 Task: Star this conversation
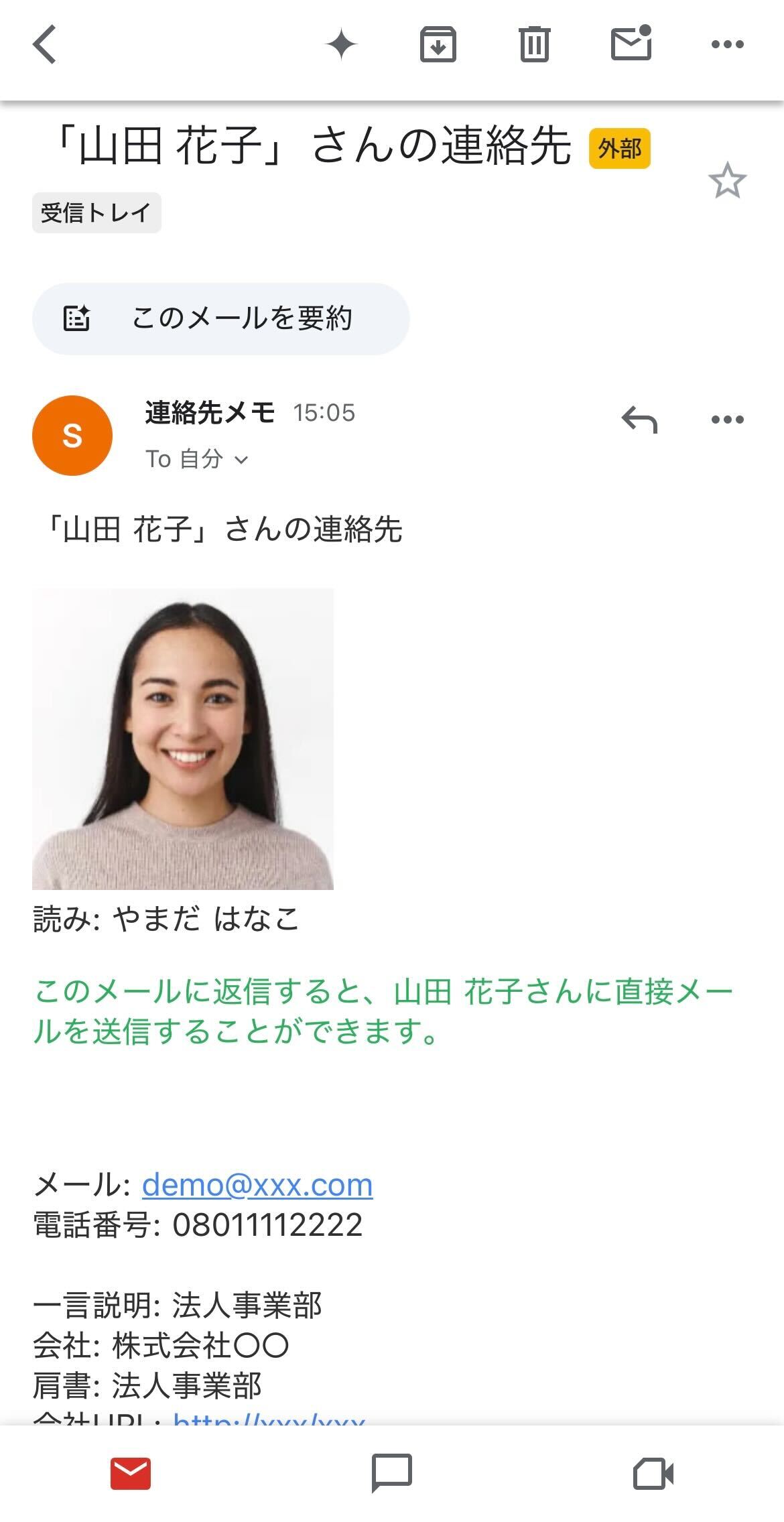click(x=727, y=181)
